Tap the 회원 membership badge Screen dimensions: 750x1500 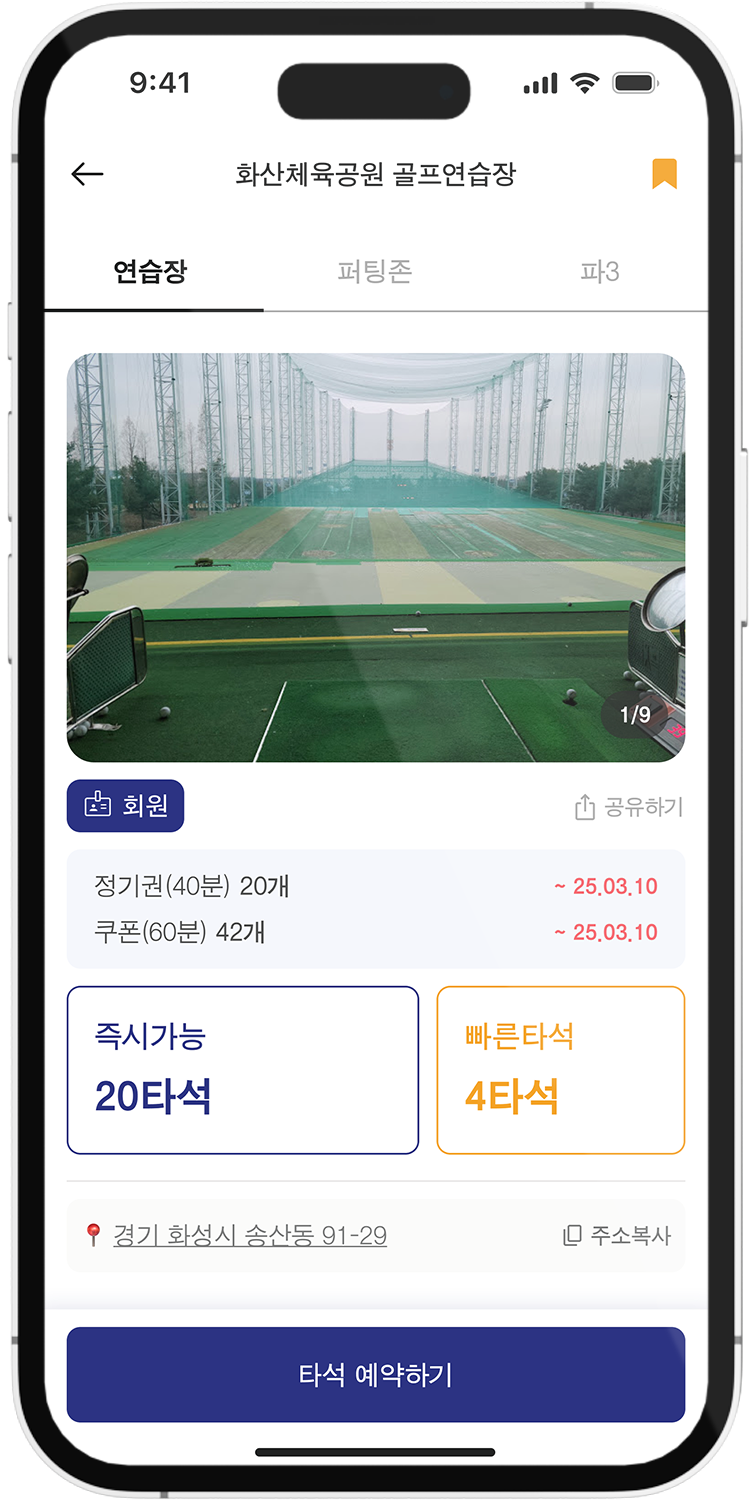[x=126, y=806]
